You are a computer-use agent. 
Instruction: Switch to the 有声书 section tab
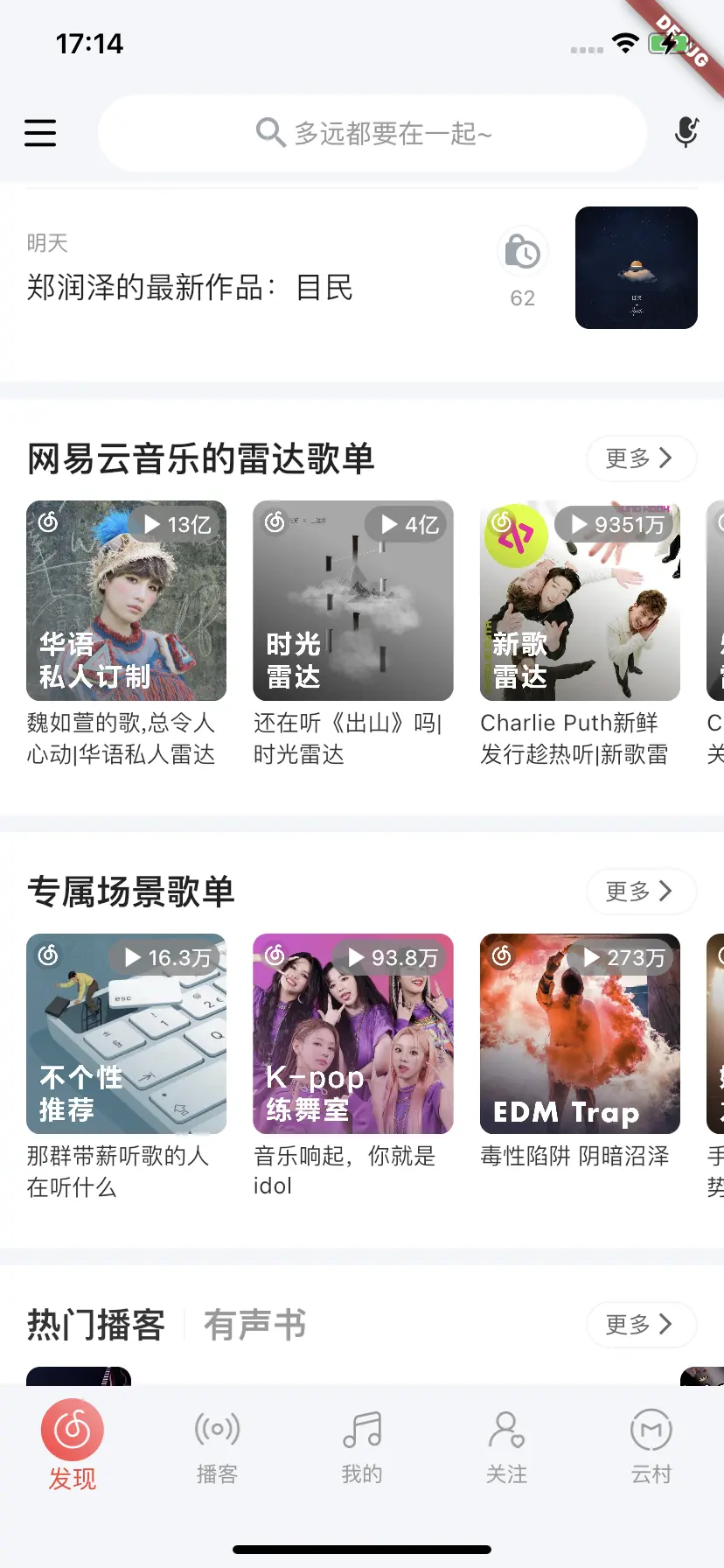click(x=254, y=1325)
